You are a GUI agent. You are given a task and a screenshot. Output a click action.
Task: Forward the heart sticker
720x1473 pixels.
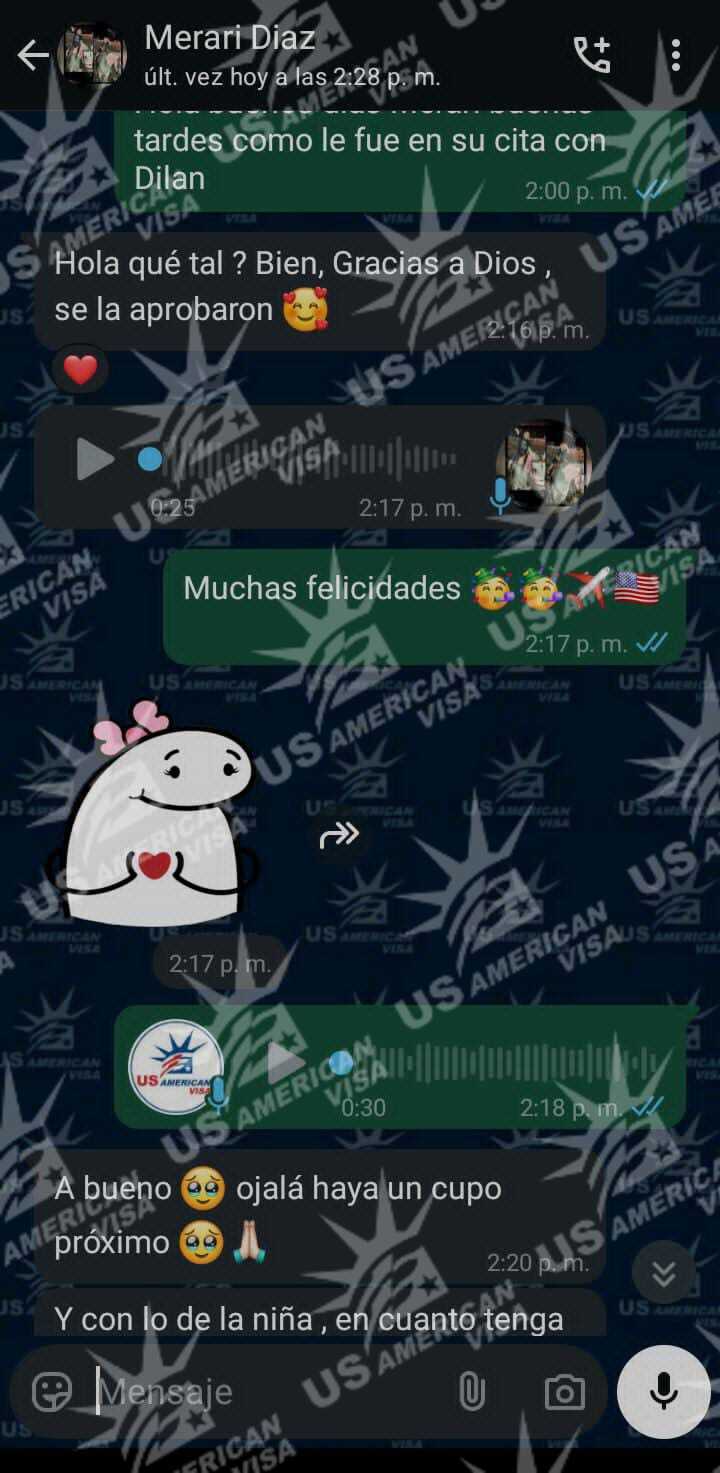[x=339, y=835]
